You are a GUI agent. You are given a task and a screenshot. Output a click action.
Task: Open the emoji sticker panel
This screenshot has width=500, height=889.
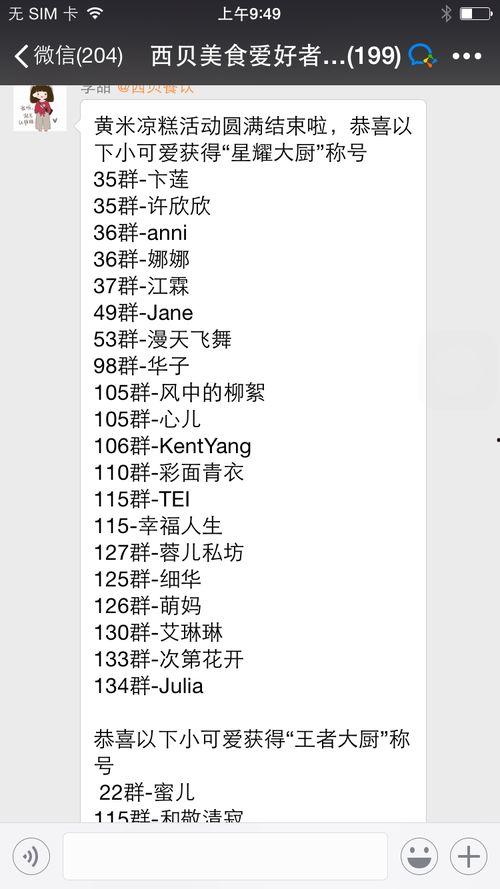[x=419, y=856]
